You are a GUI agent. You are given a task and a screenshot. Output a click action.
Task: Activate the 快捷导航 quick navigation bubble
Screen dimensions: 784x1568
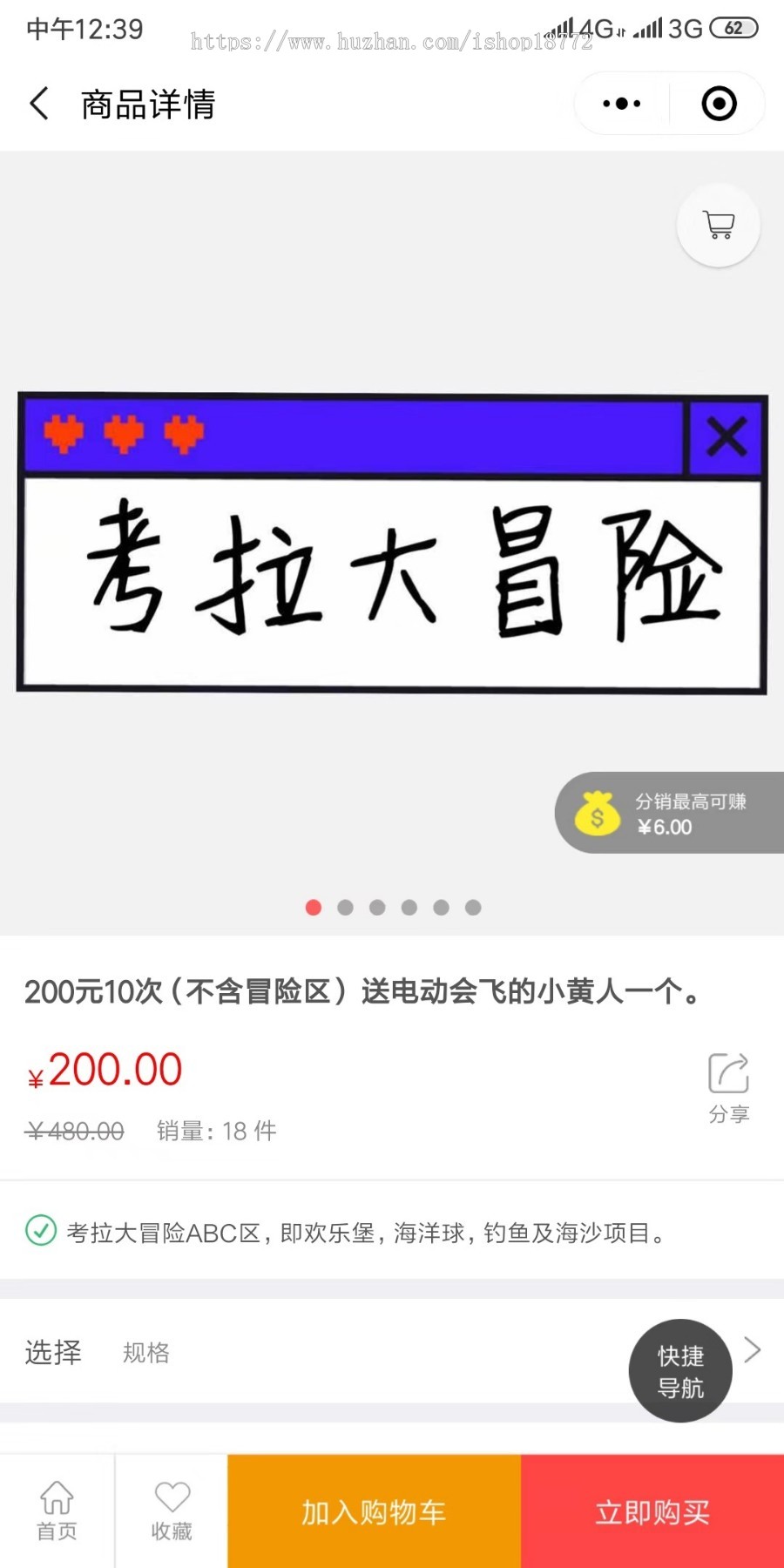[x=680, y=1370]
